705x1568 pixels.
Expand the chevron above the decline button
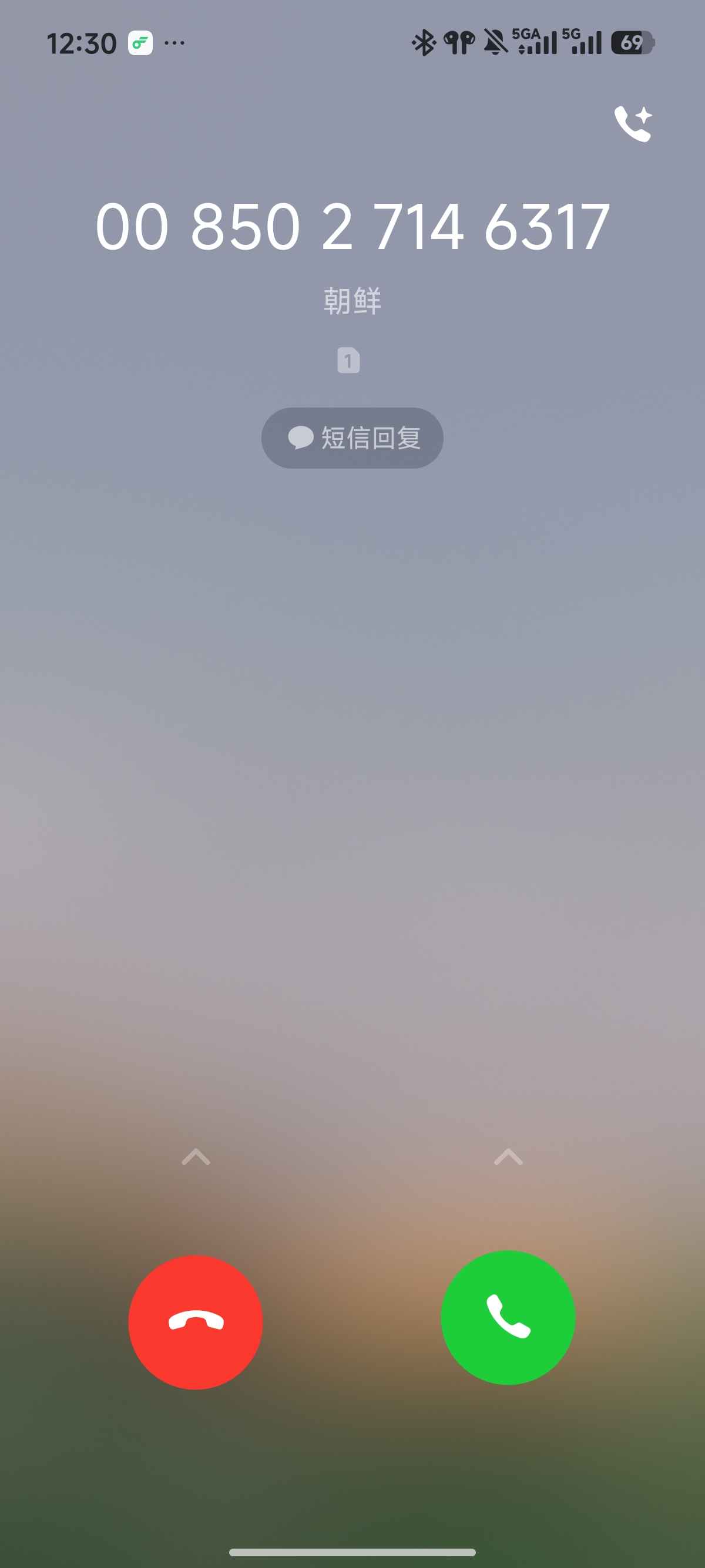pos(196,1156)
